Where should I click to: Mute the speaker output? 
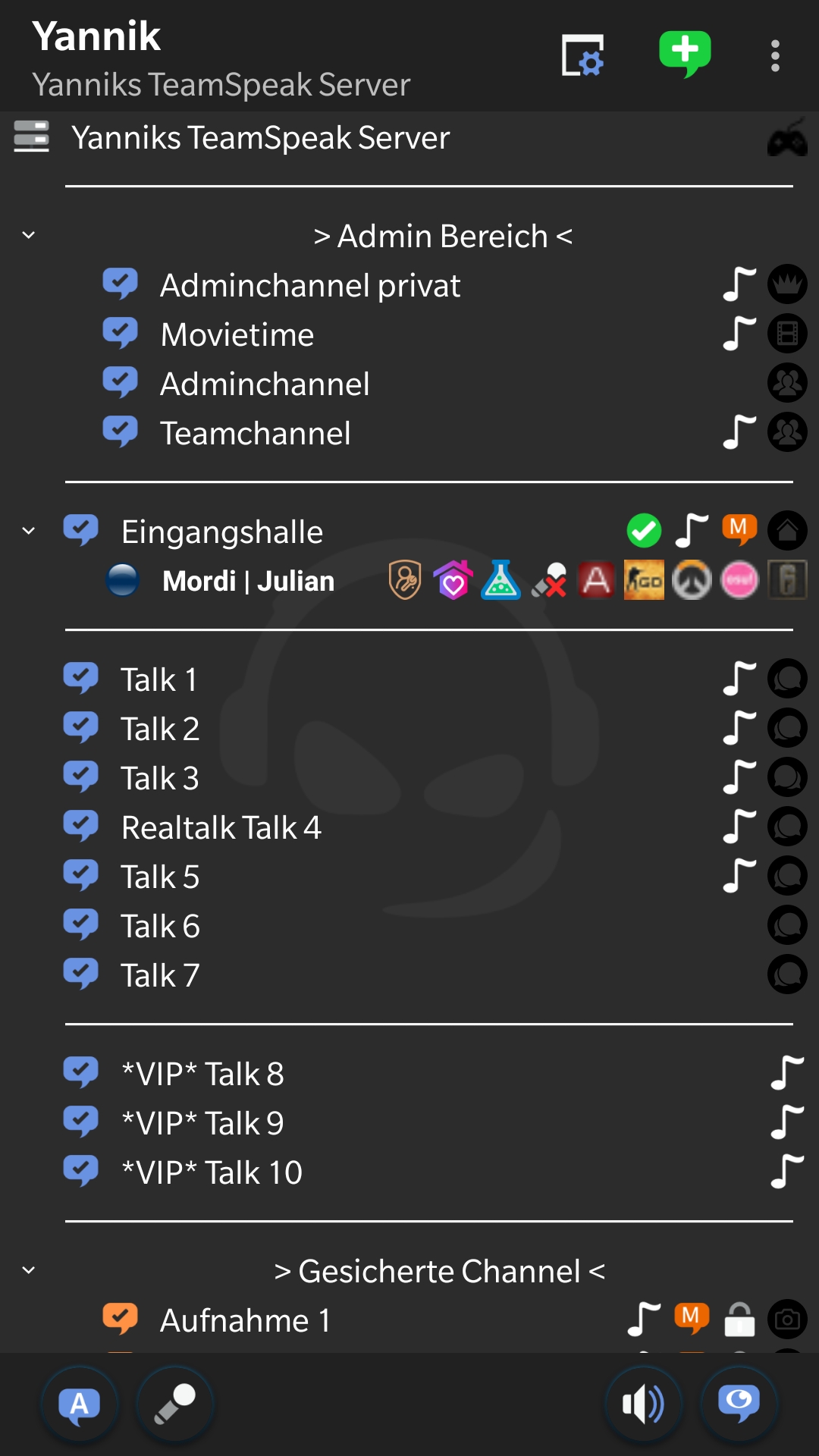pos(643,1404)
